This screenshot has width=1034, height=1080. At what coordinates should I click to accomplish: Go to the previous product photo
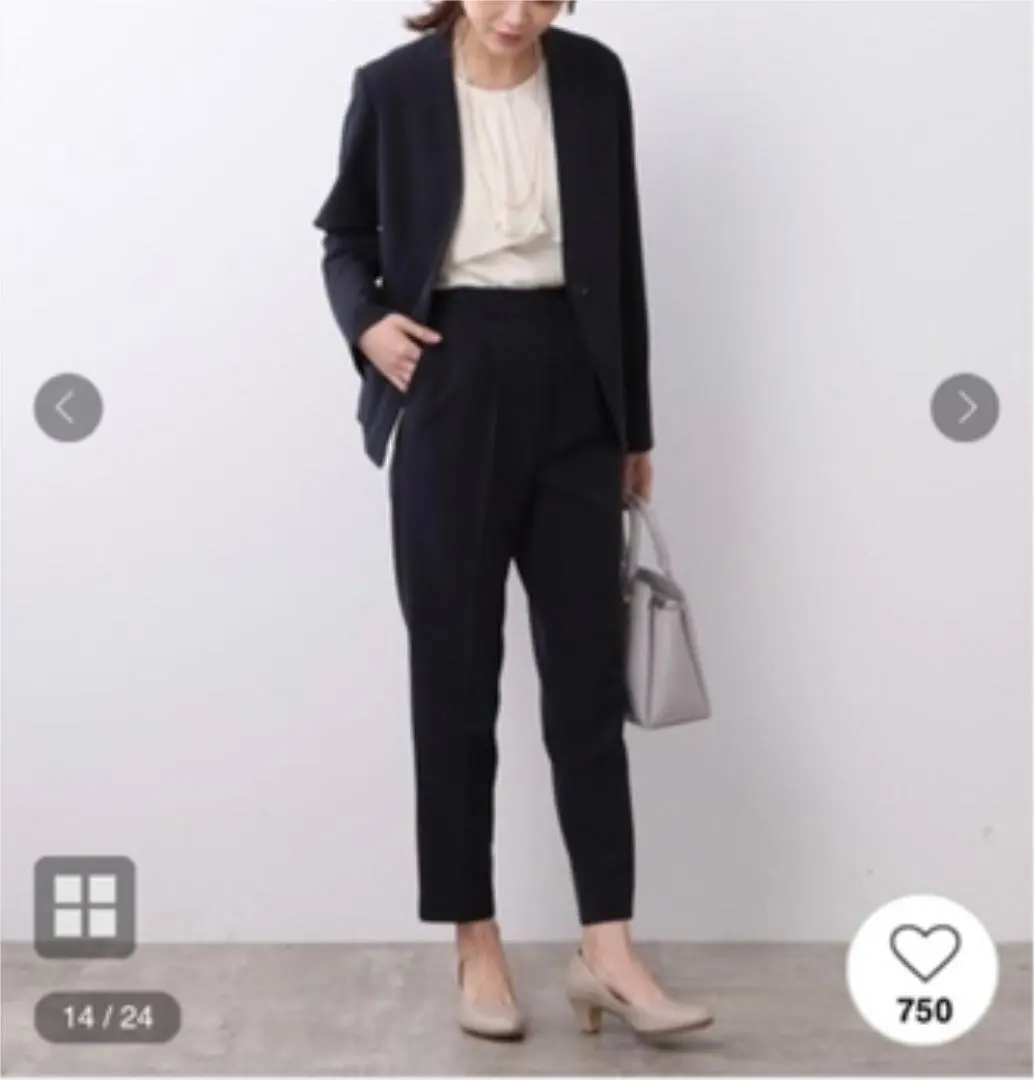point(68,407)
